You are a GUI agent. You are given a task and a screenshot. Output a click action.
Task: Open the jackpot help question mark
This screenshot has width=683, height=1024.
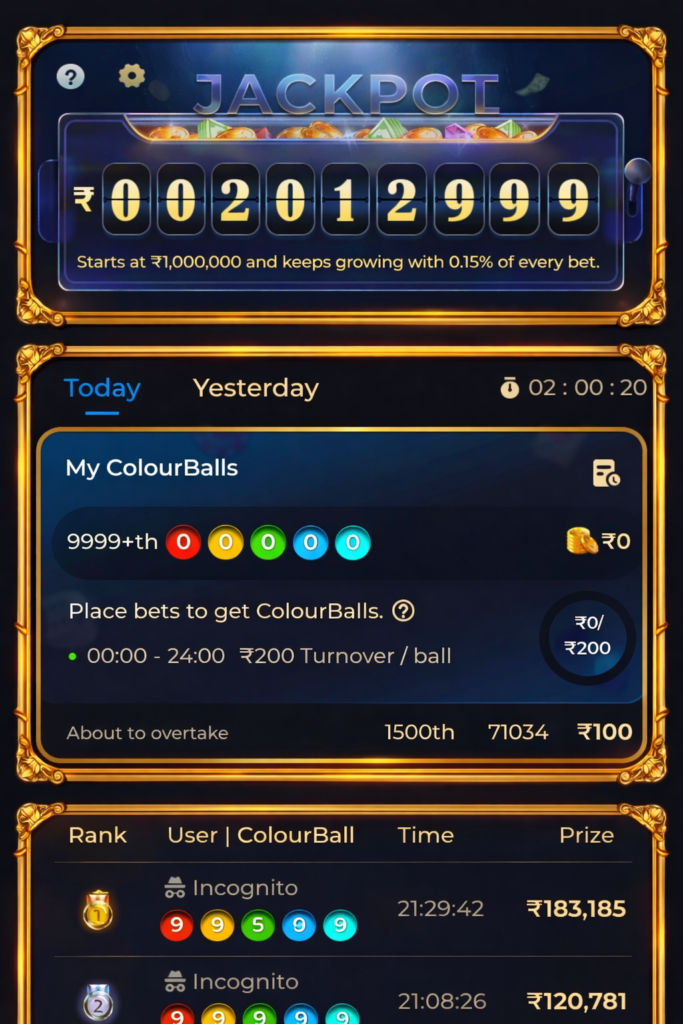tap(70, 76)
